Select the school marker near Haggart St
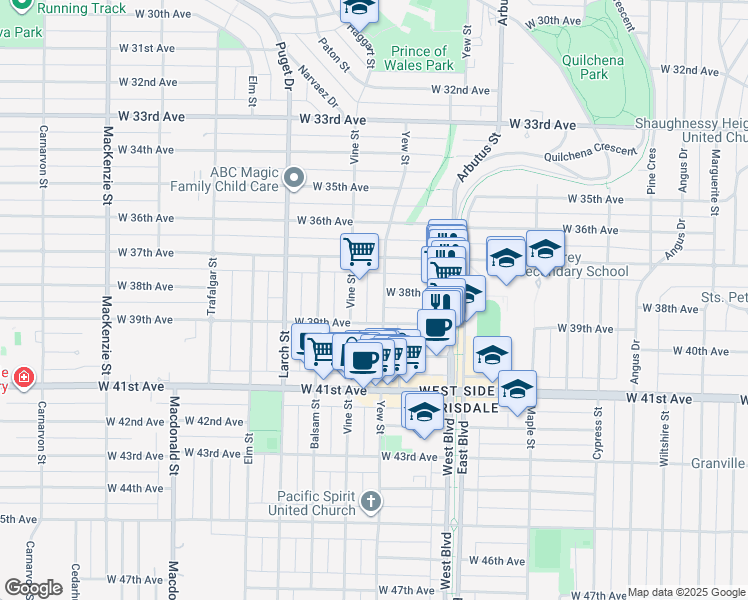 [360, 11]
